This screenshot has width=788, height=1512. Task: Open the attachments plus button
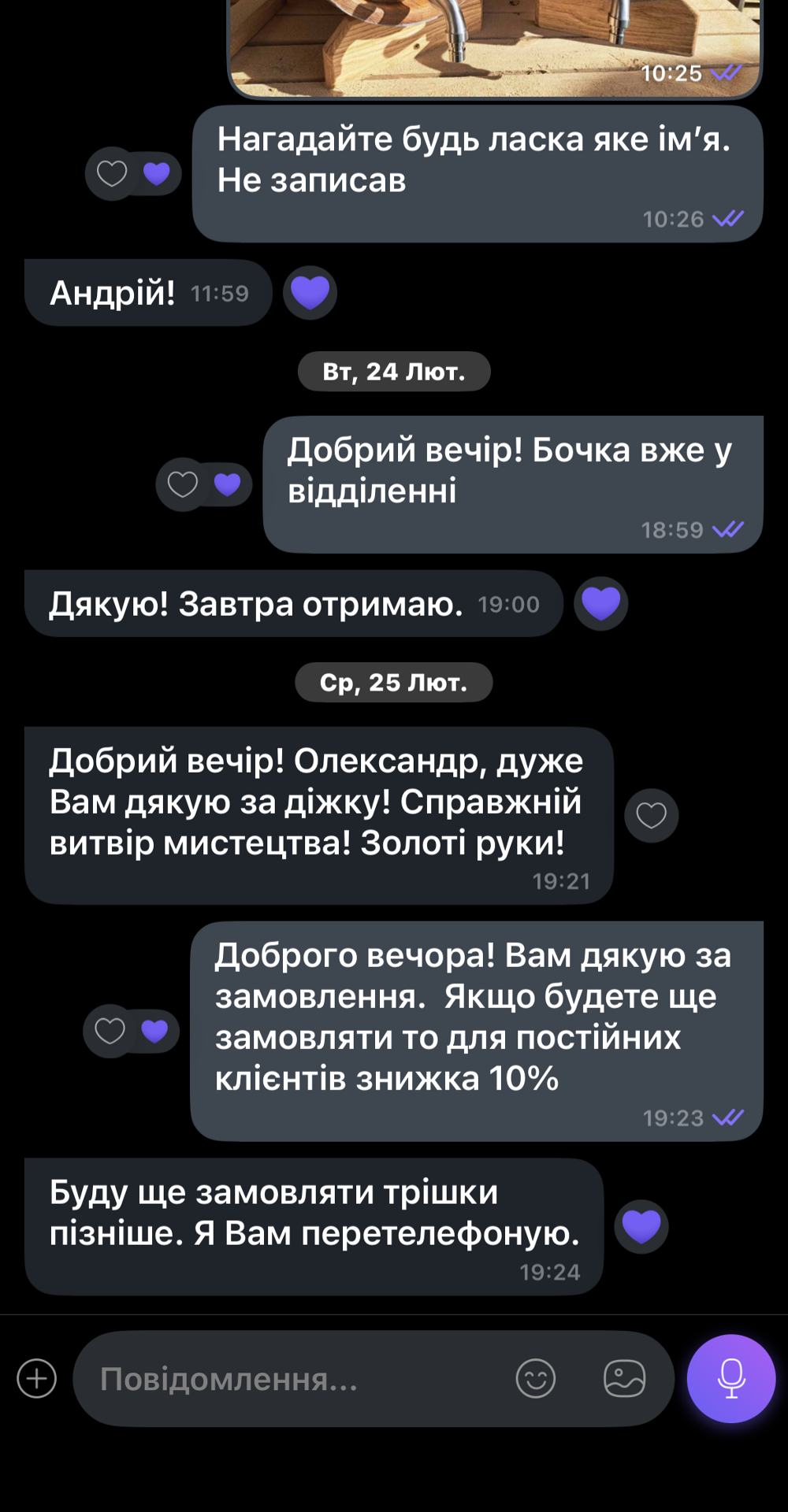pyautogui.click(x=37, y=1379)
